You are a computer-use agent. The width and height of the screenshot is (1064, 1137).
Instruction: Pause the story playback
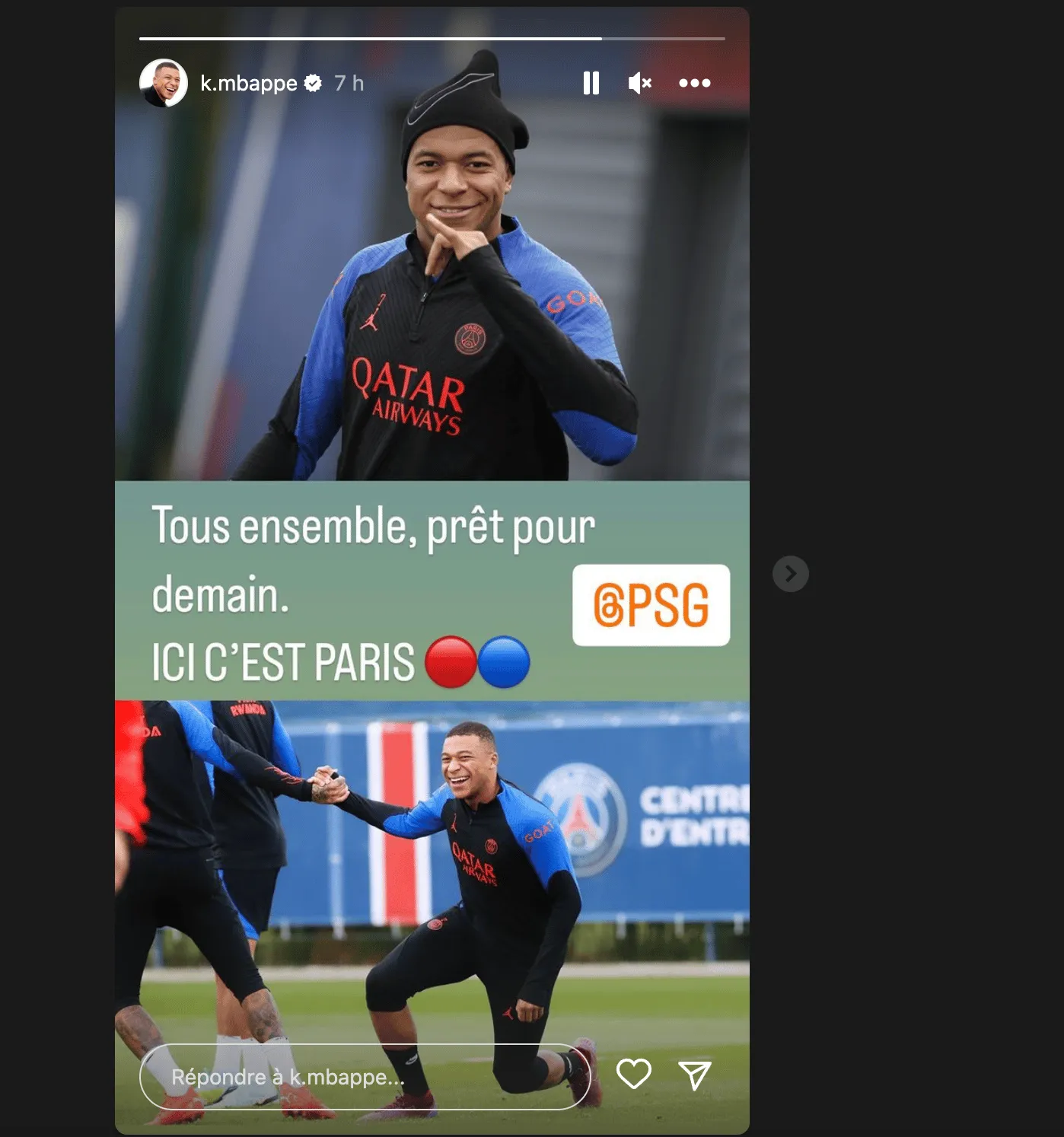pyautogui.click(x=591, y=83)
